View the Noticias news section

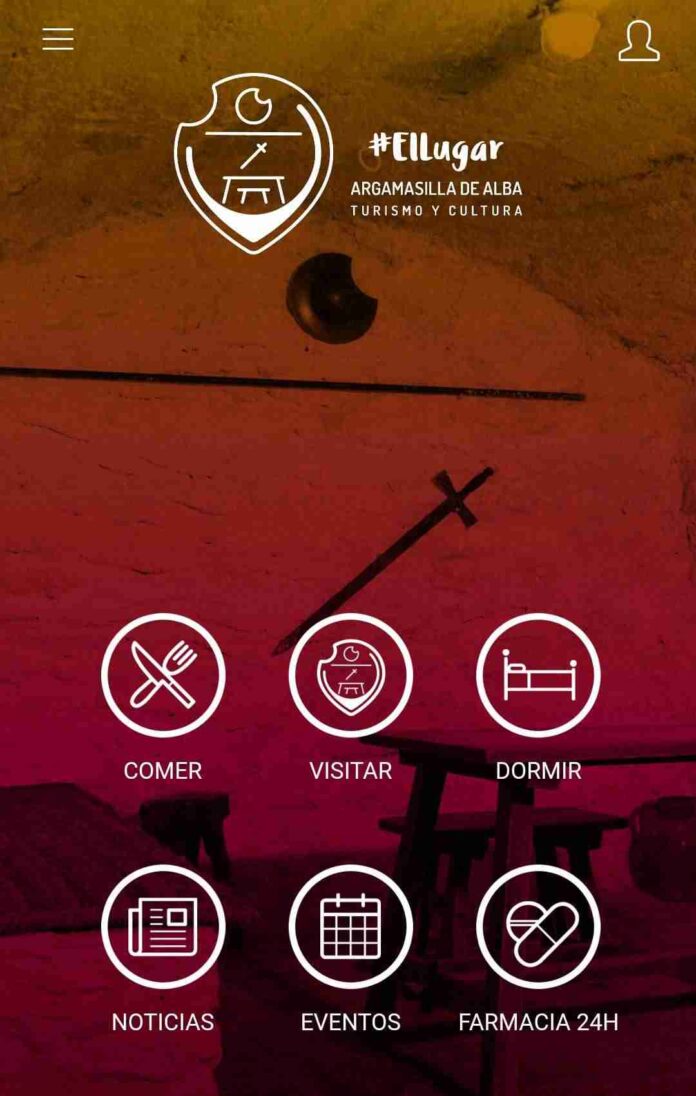163,926
